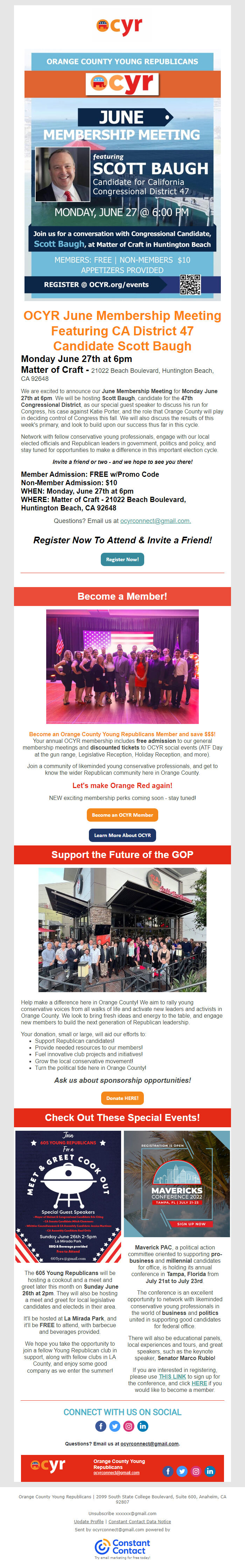
Task: Open Update Profile link in footer
Action: tap(89, 1521)
